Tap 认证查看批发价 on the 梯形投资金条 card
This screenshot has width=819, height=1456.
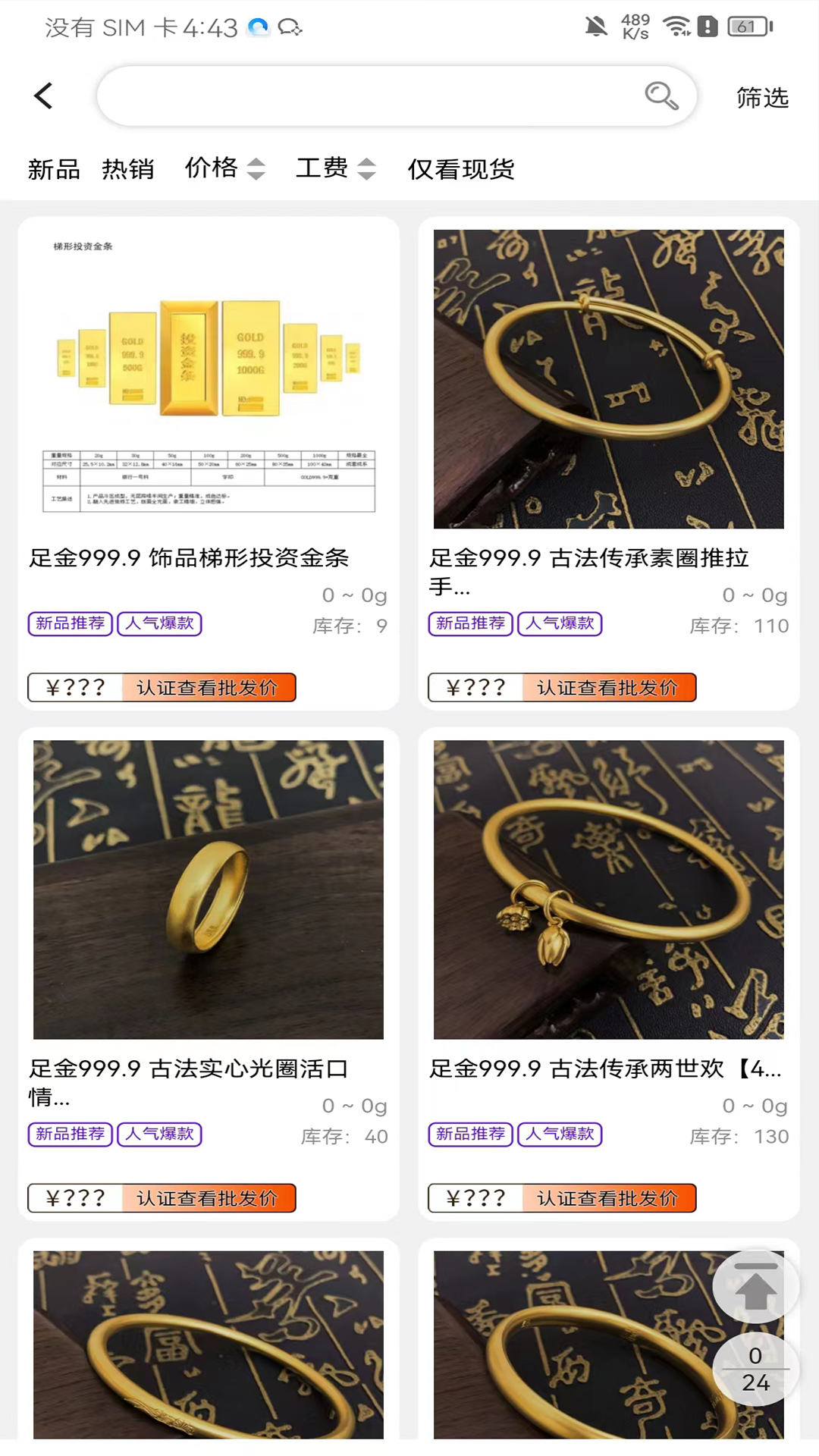coord(207,688)
